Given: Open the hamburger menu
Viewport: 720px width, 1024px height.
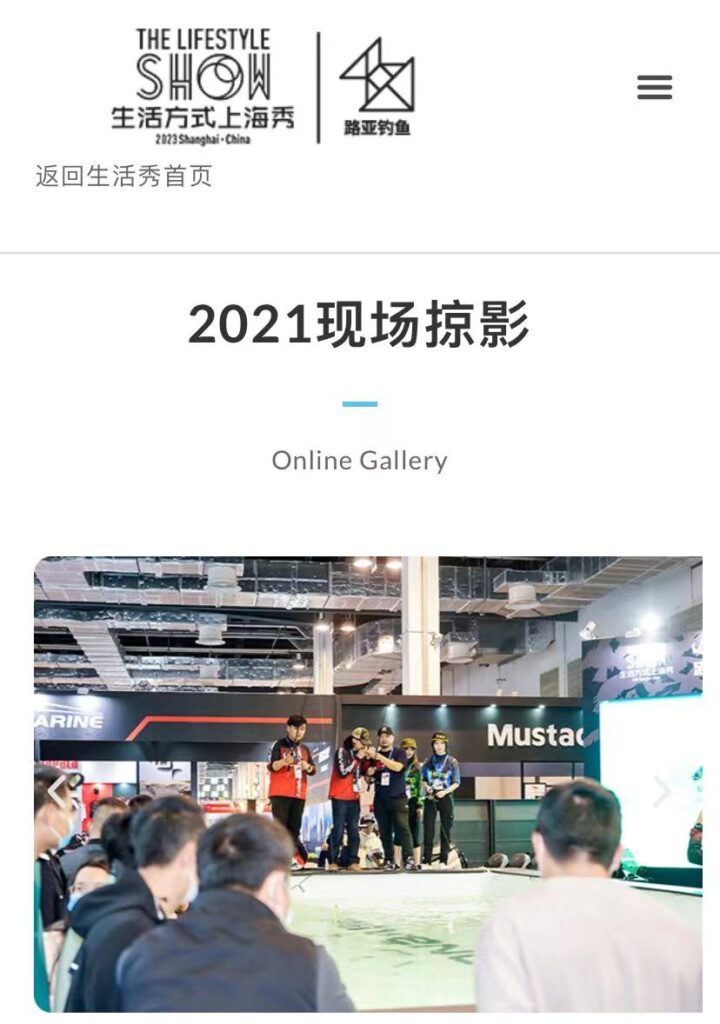Looking at the screenshot, I should (x=654, y=87).
